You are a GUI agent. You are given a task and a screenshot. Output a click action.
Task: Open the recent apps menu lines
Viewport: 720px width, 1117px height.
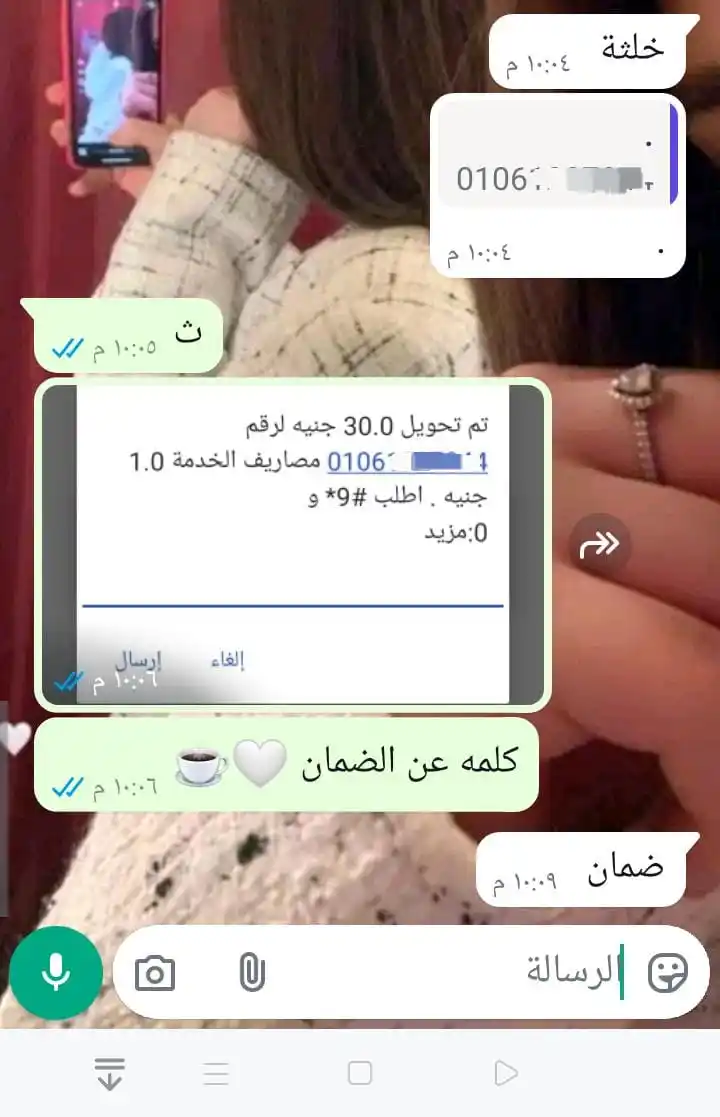pos(216,1075)
